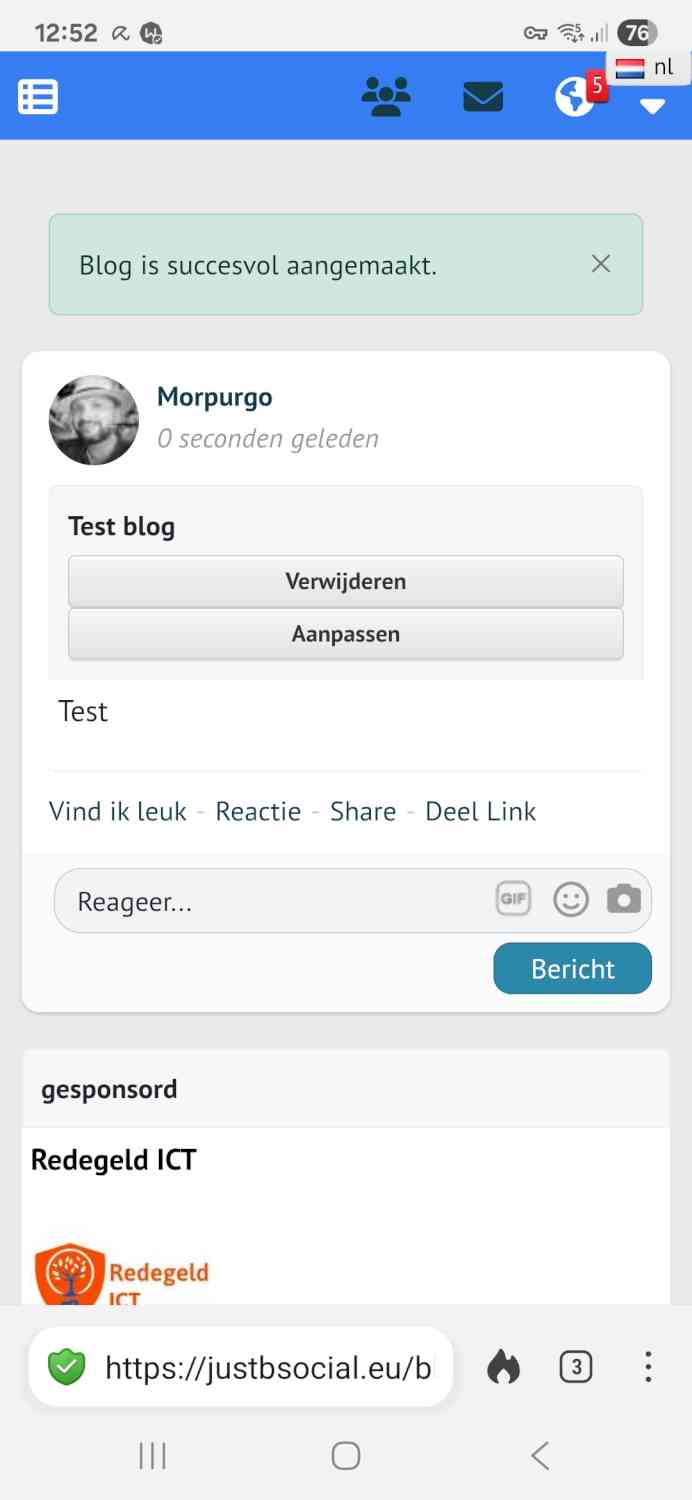Open the globe notifications icon
This screenshot has height=1500, width=692.
click(x=575, y=98)
